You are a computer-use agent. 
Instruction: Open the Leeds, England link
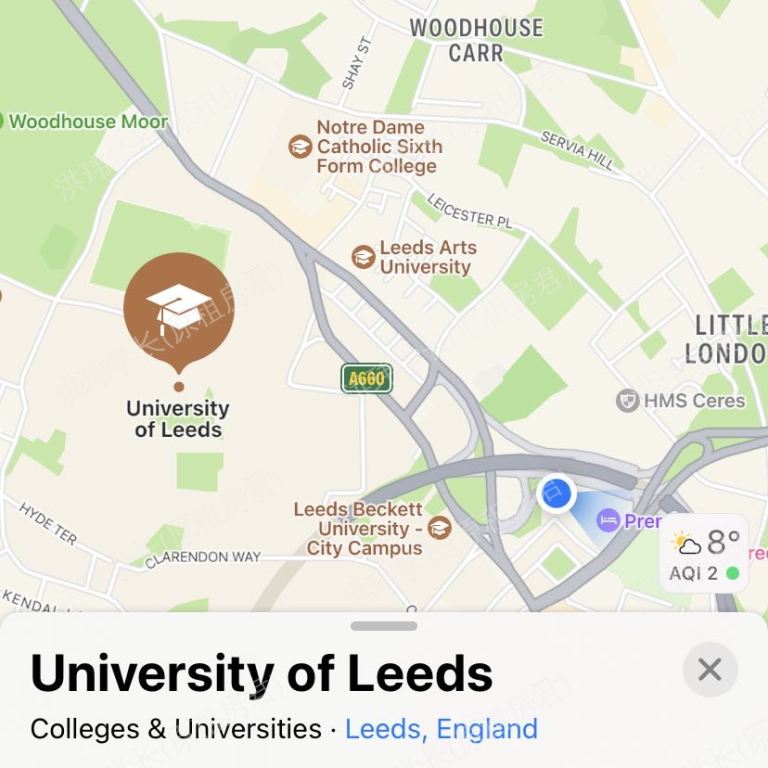point(441,729)
